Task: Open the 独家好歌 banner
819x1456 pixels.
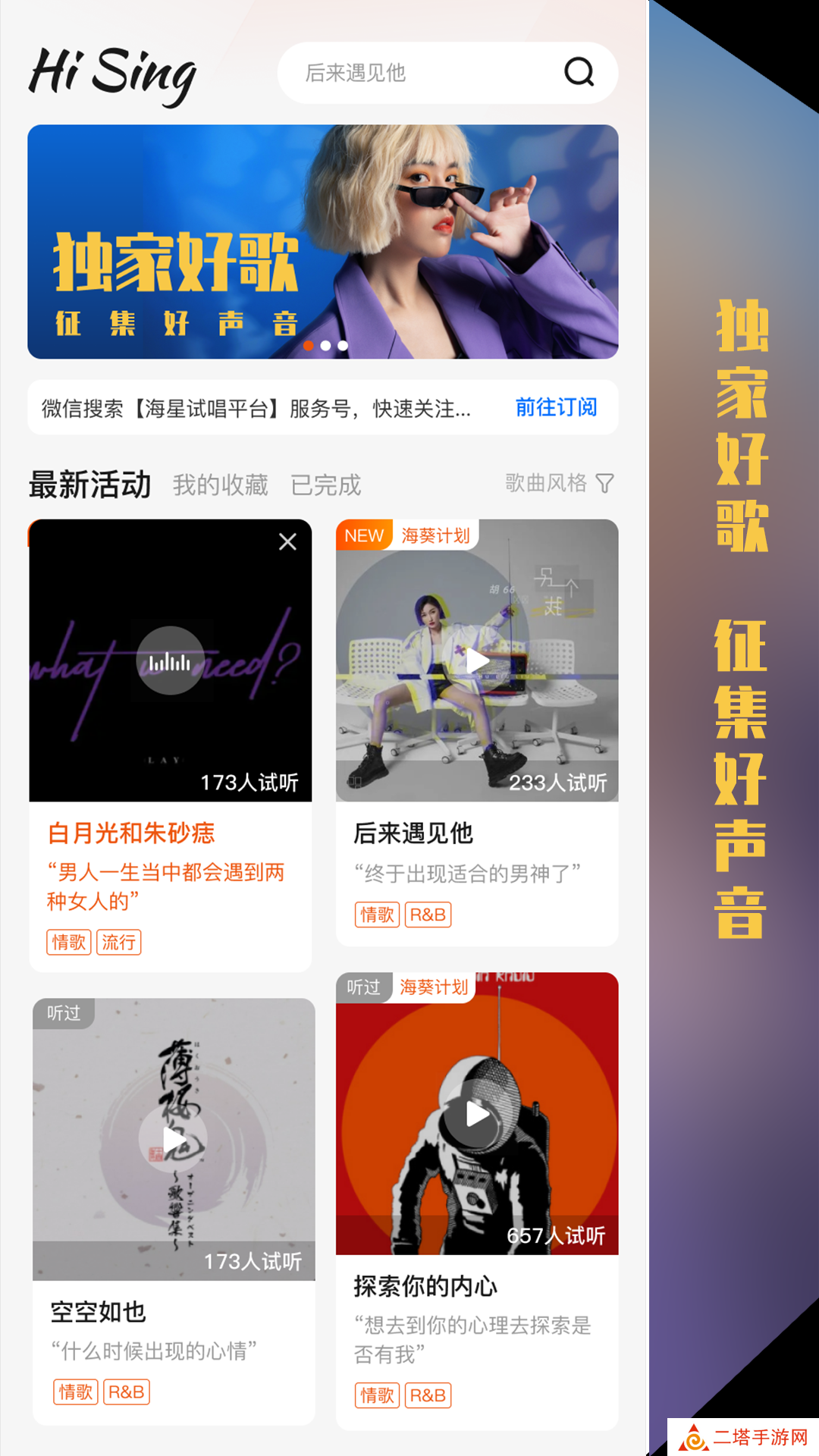Action: [322, 241]
